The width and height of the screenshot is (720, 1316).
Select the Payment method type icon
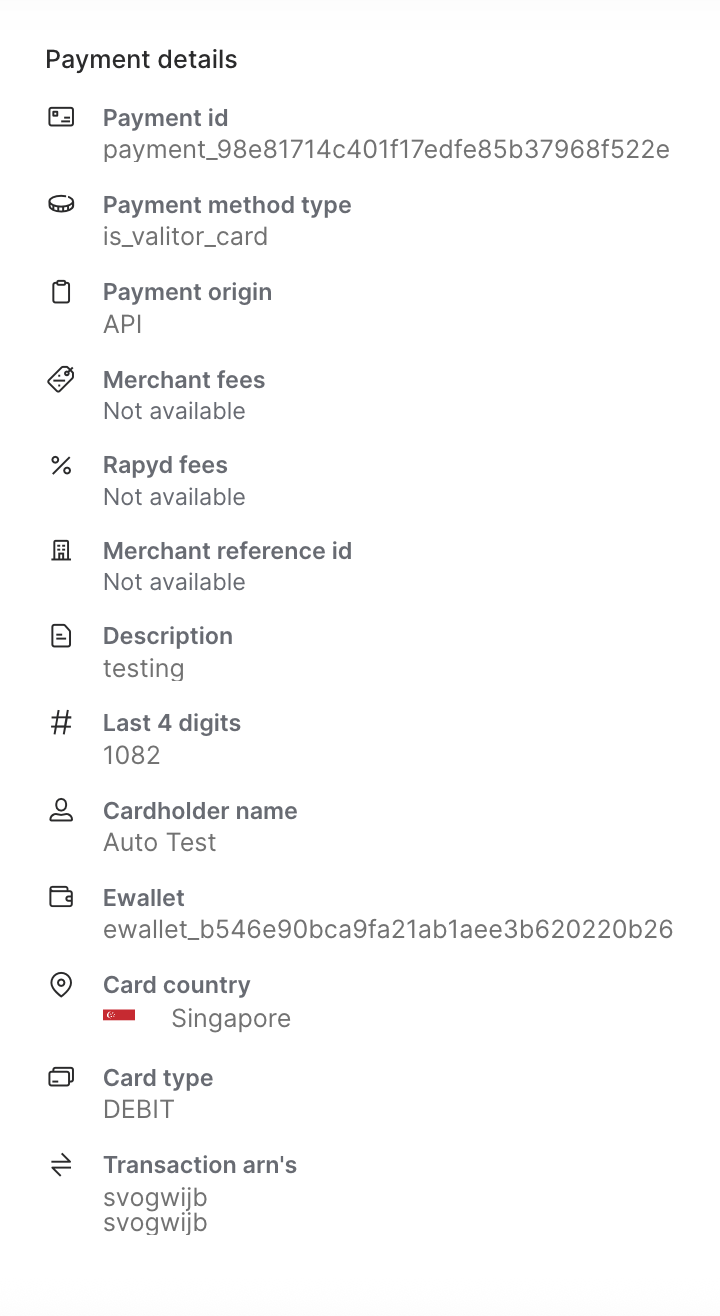pyautogui.click(x=61, y=204)
